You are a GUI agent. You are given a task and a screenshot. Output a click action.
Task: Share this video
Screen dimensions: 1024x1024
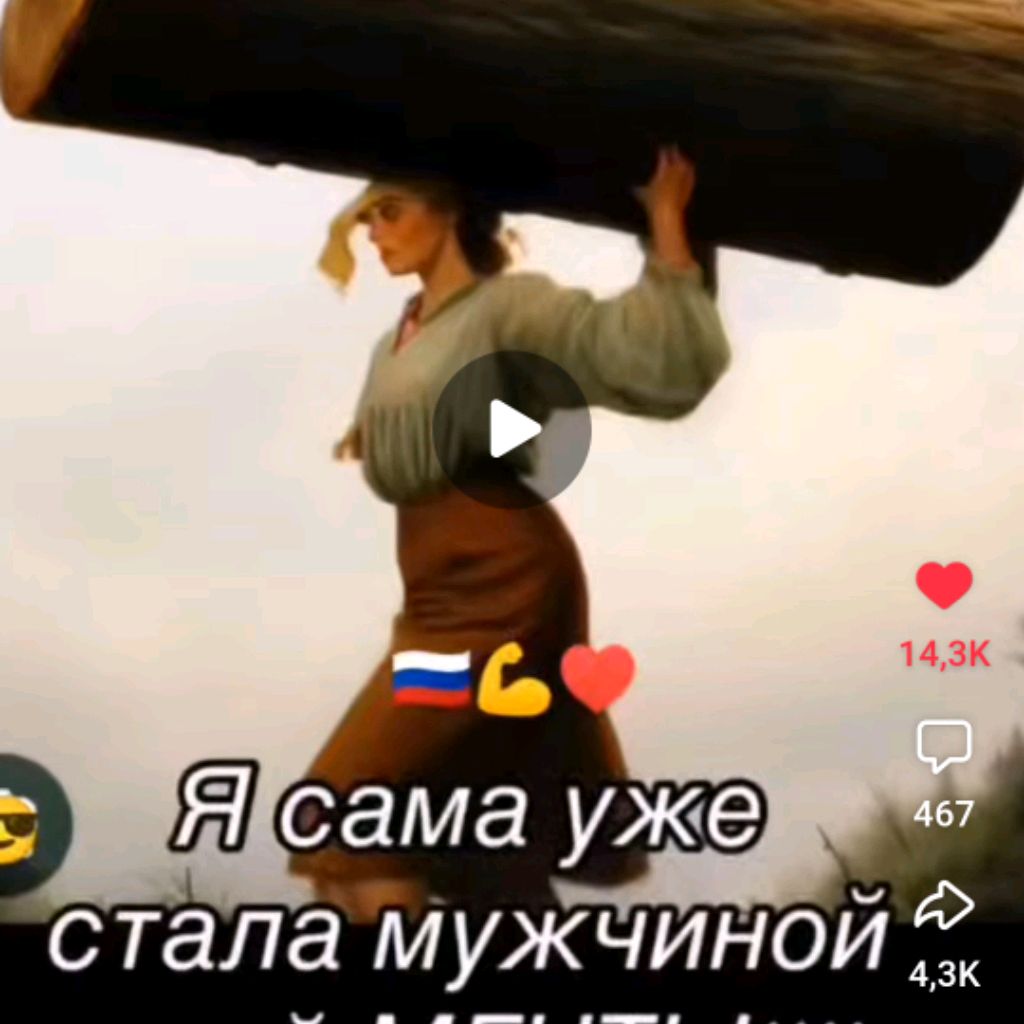coord(944,906)
